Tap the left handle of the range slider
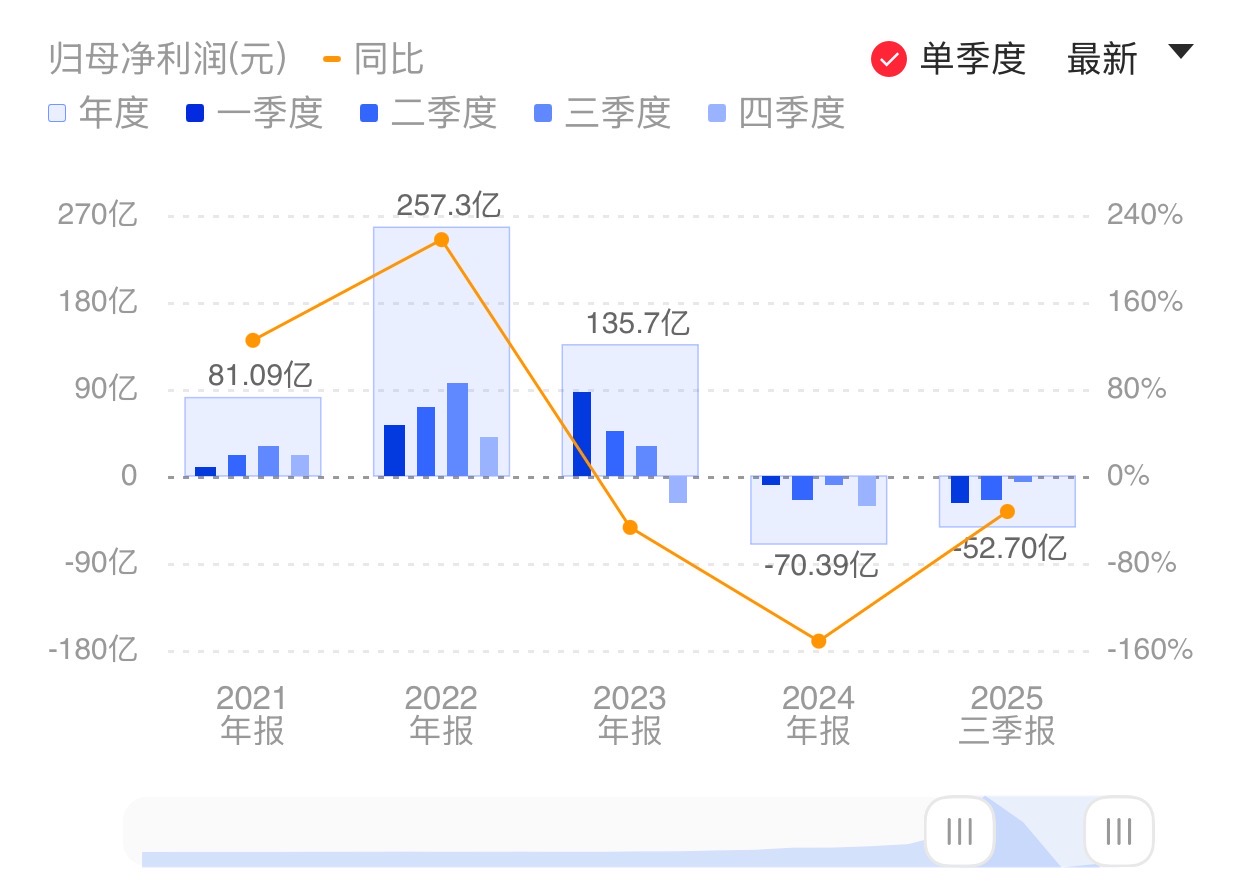 pos(959,831)
